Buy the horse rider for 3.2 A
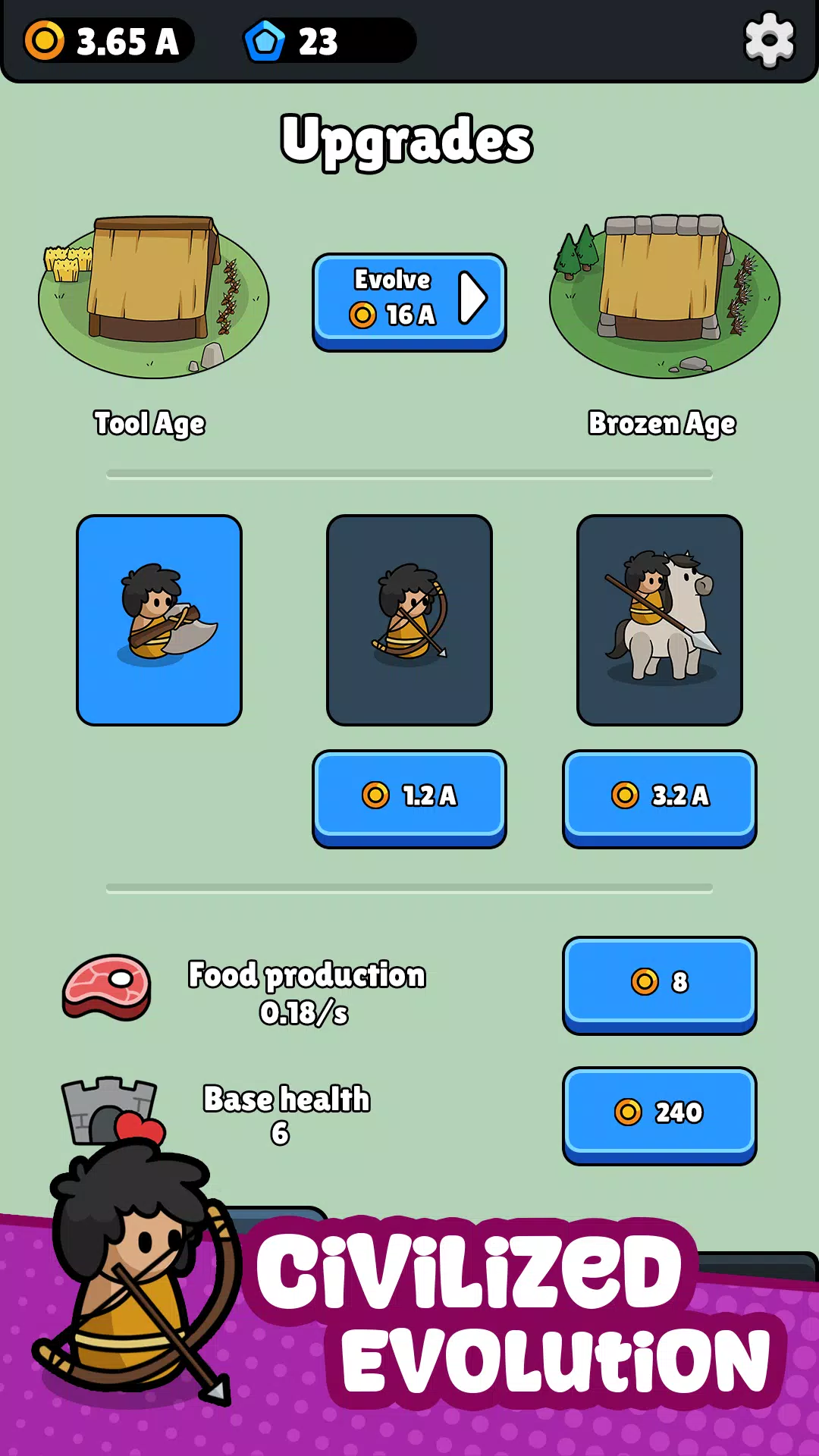This screenshot has width=819, height=1456. 660,796
